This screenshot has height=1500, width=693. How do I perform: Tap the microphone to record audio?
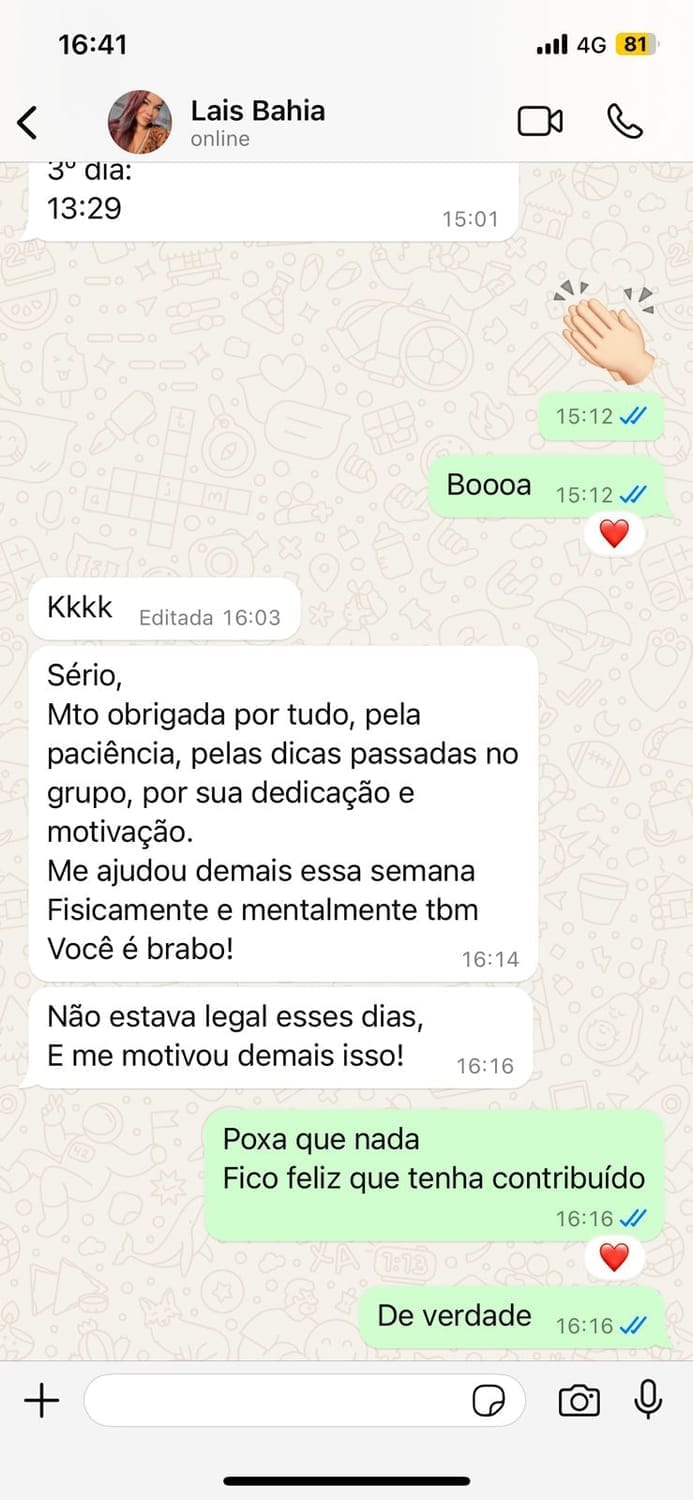click(649, 1400)
